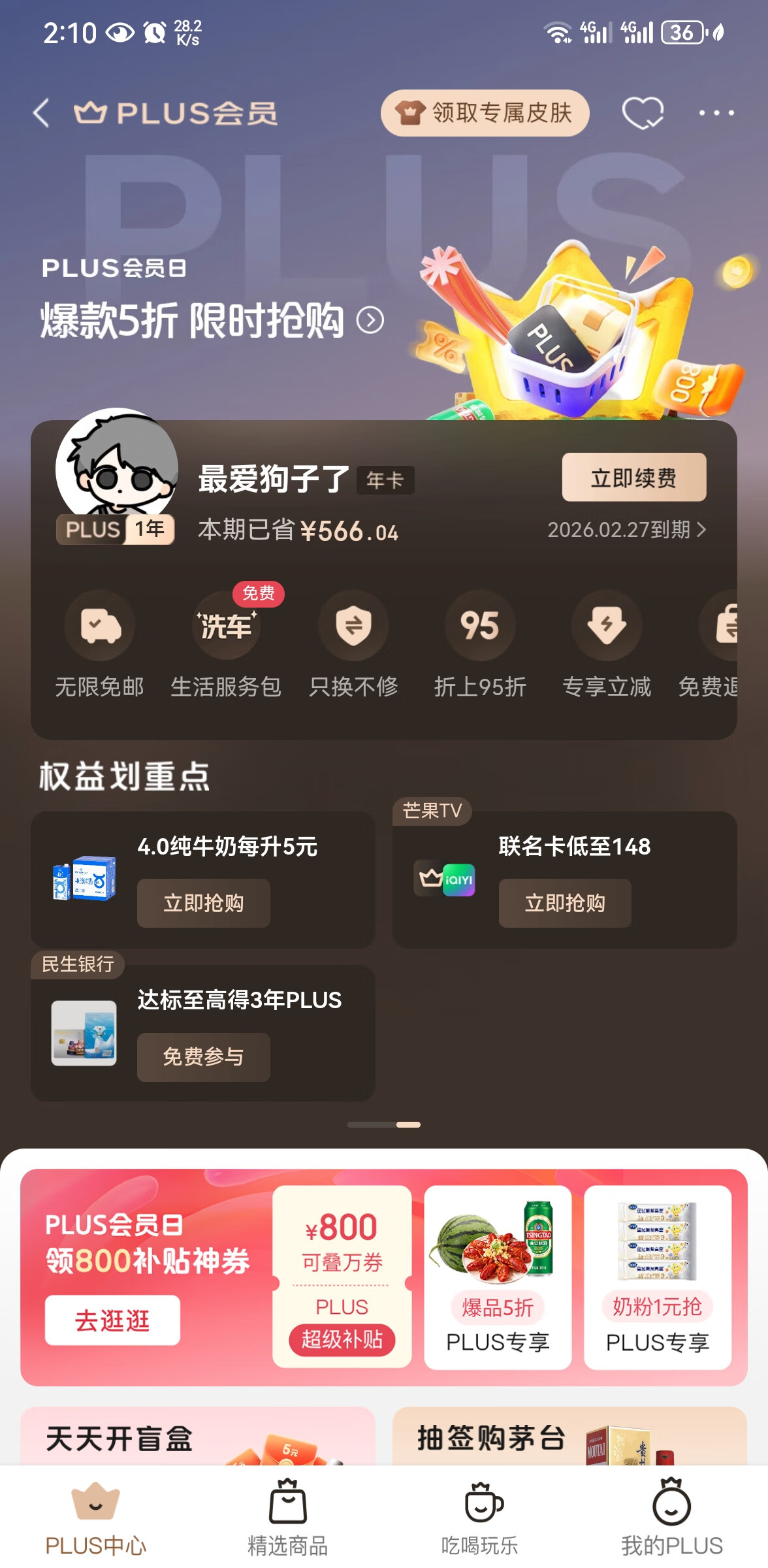The height and width of the screenshot is (1568, 768).
Task: Tap 去逛逛 on PLUS会员日 banner
Action: click(112, 1320)
